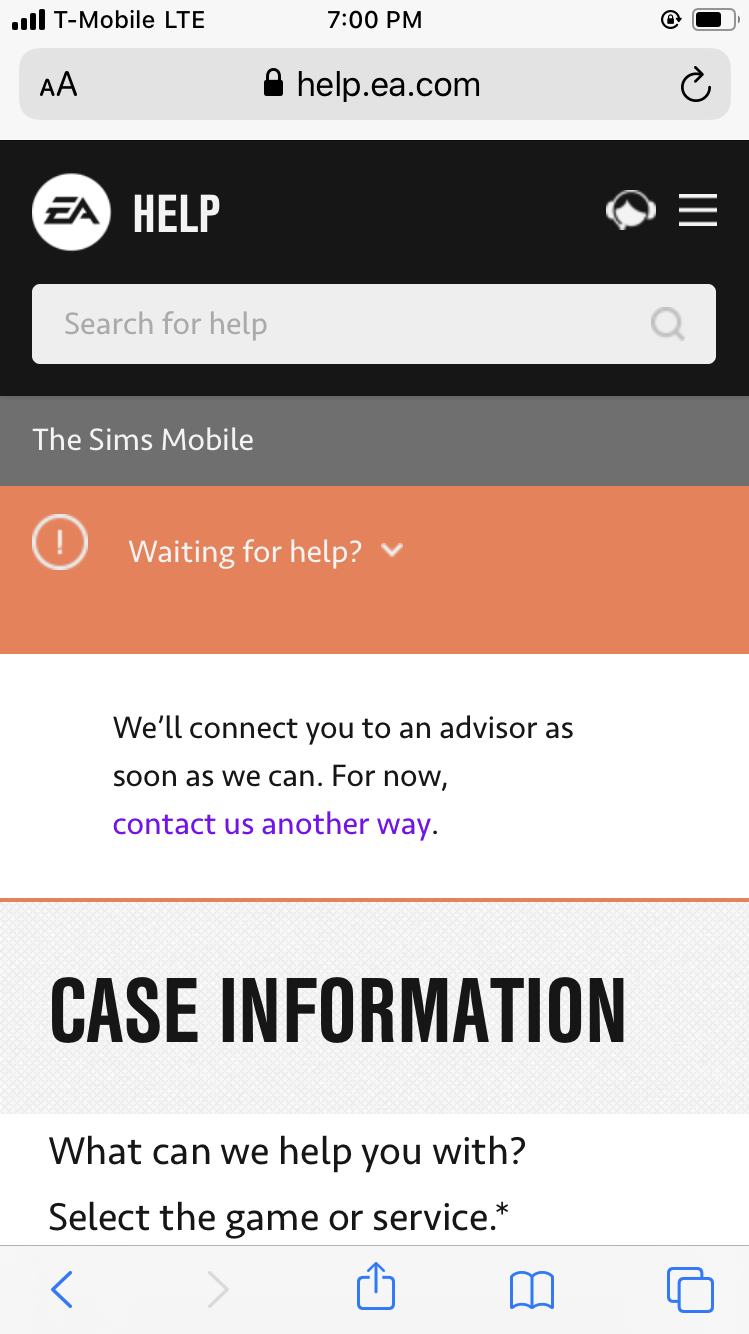Open Safari bookmarks
749x1334 pixels.
(x=531, y=1290)
